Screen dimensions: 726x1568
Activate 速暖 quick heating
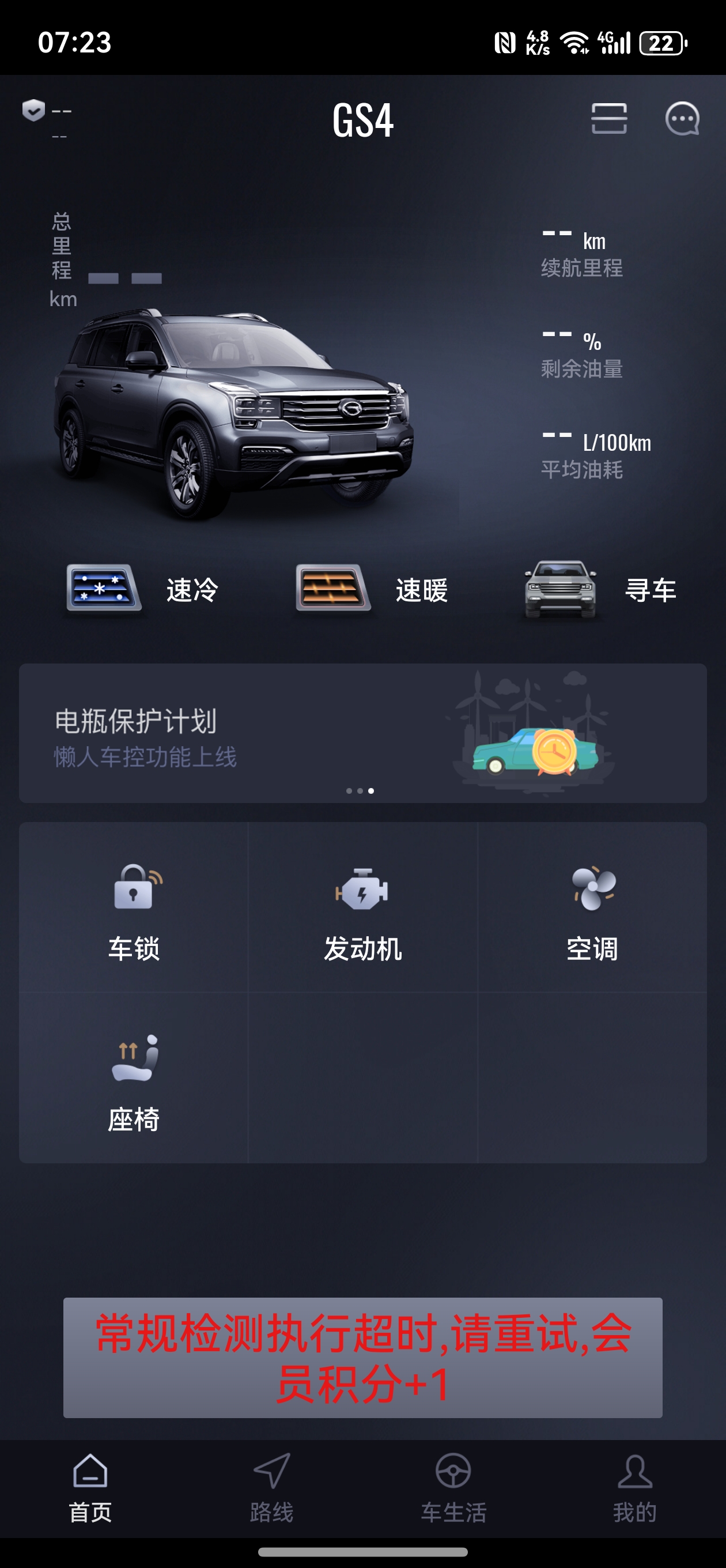click(x=371, y=589)
